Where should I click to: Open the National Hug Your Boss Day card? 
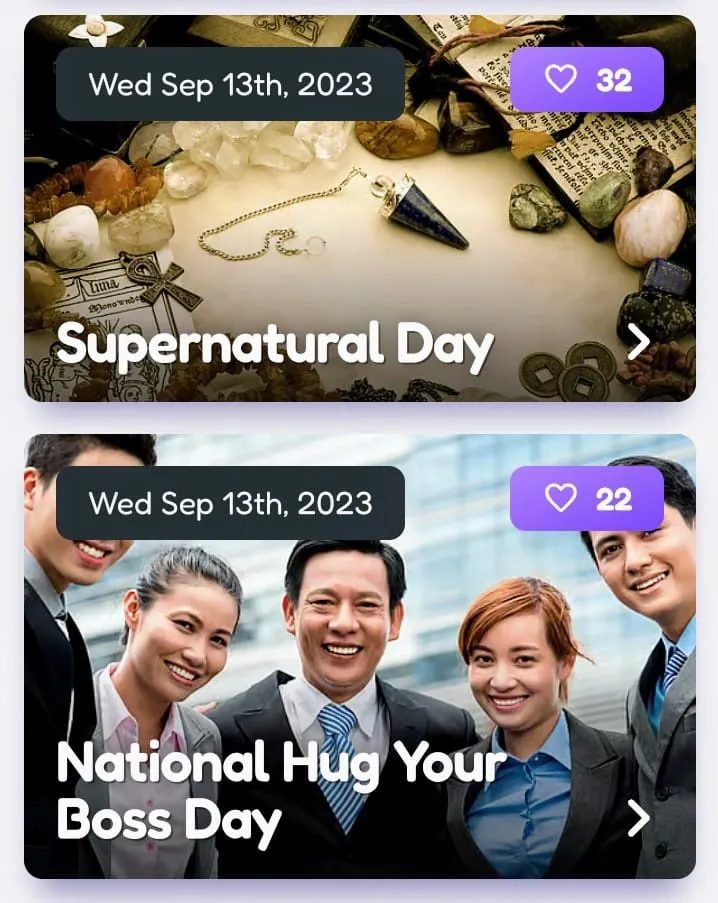tap(280, 792)
